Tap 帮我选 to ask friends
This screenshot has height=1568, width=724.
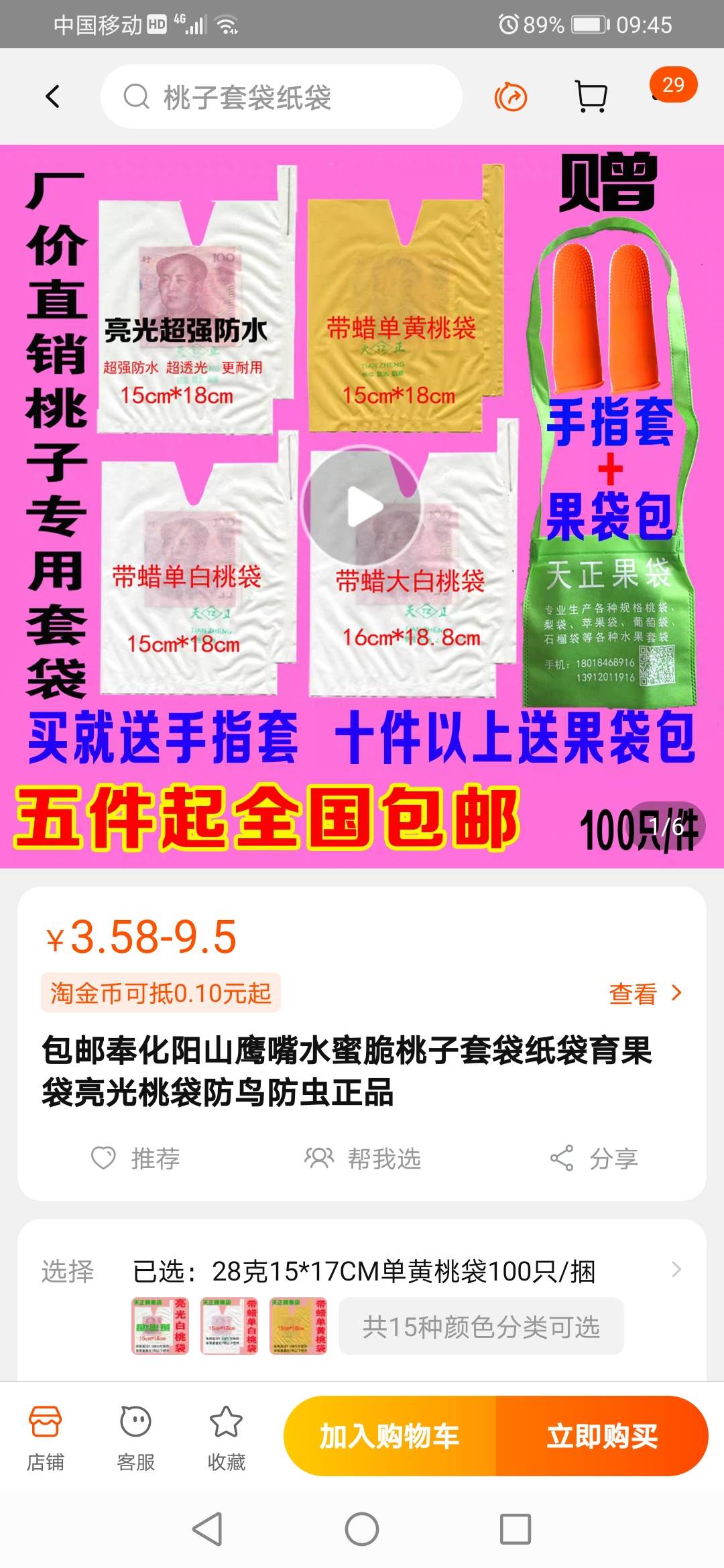click(x=362, y=1158)
